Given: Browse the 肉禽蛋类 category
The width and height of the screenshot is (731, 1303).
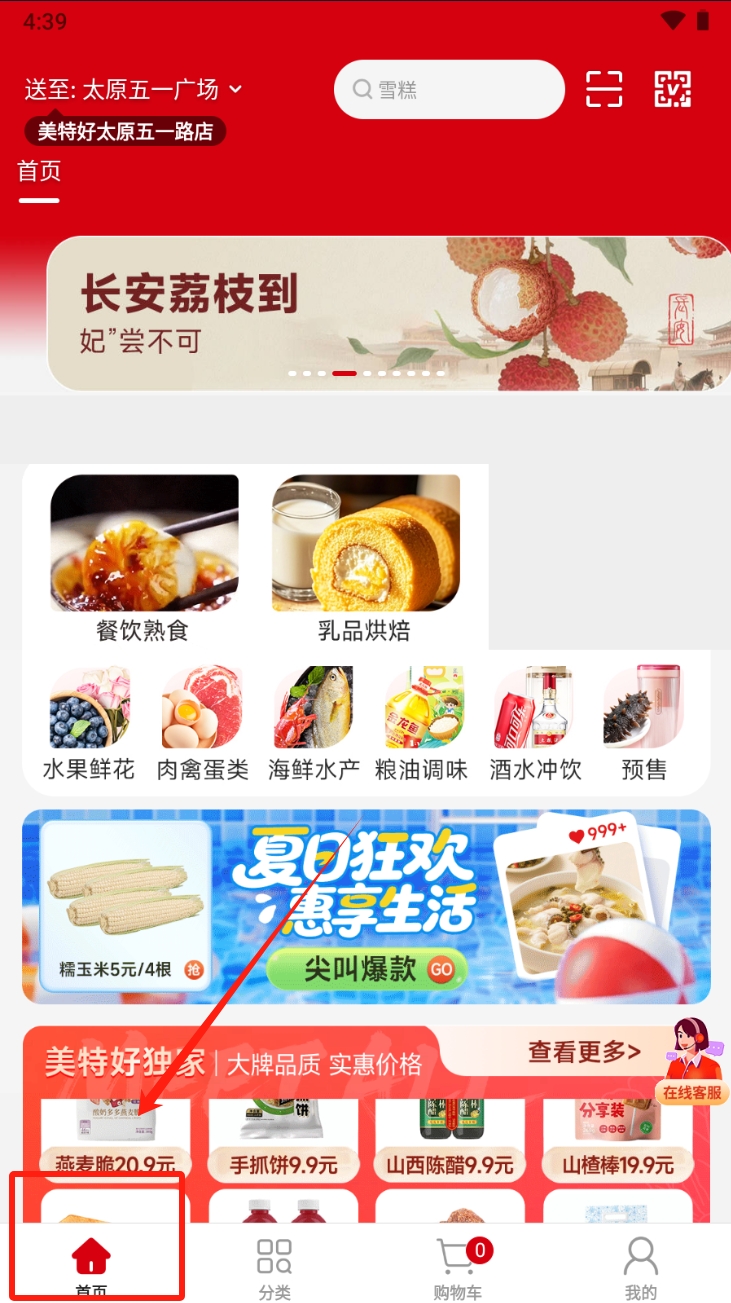Looking at the screenshot, I should [x=203, y=722].
